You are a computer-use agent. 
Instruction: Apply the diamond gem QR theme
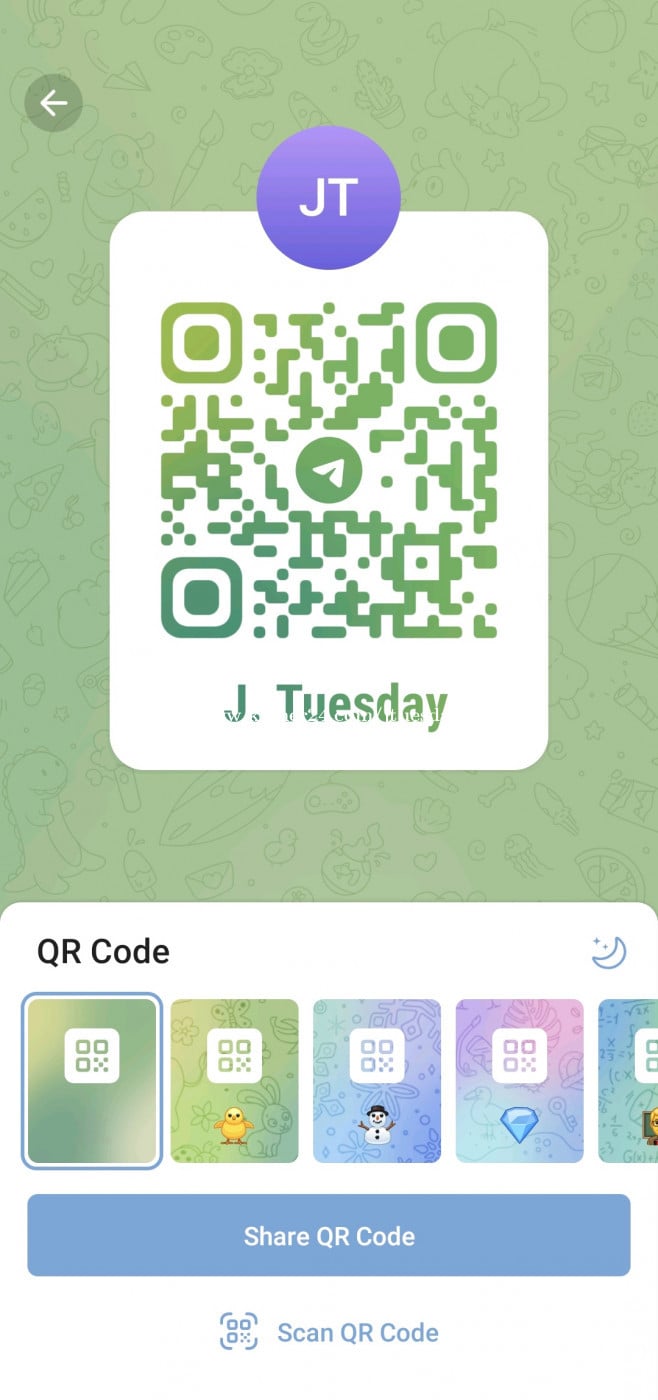[519, 1081]
